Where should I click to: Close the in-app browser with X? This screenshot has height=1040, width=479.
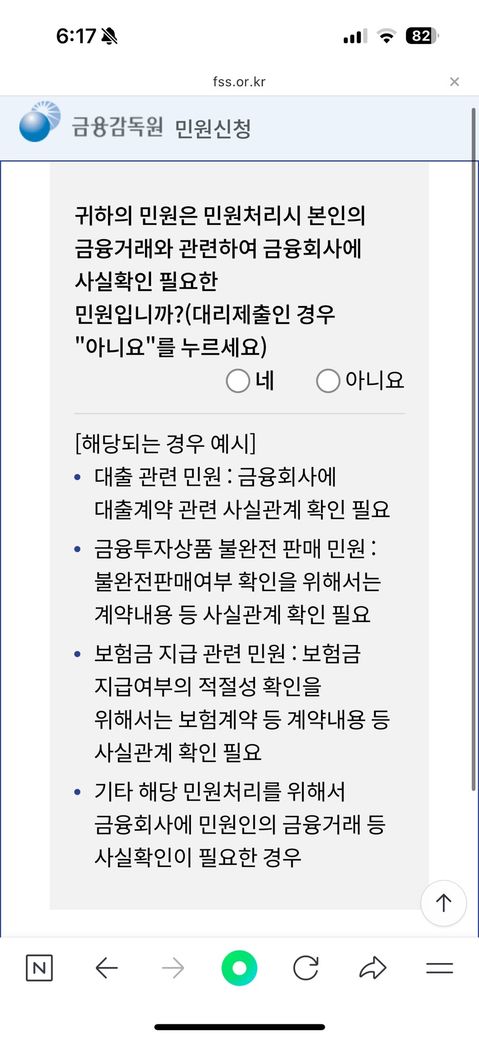click(454, 82)
